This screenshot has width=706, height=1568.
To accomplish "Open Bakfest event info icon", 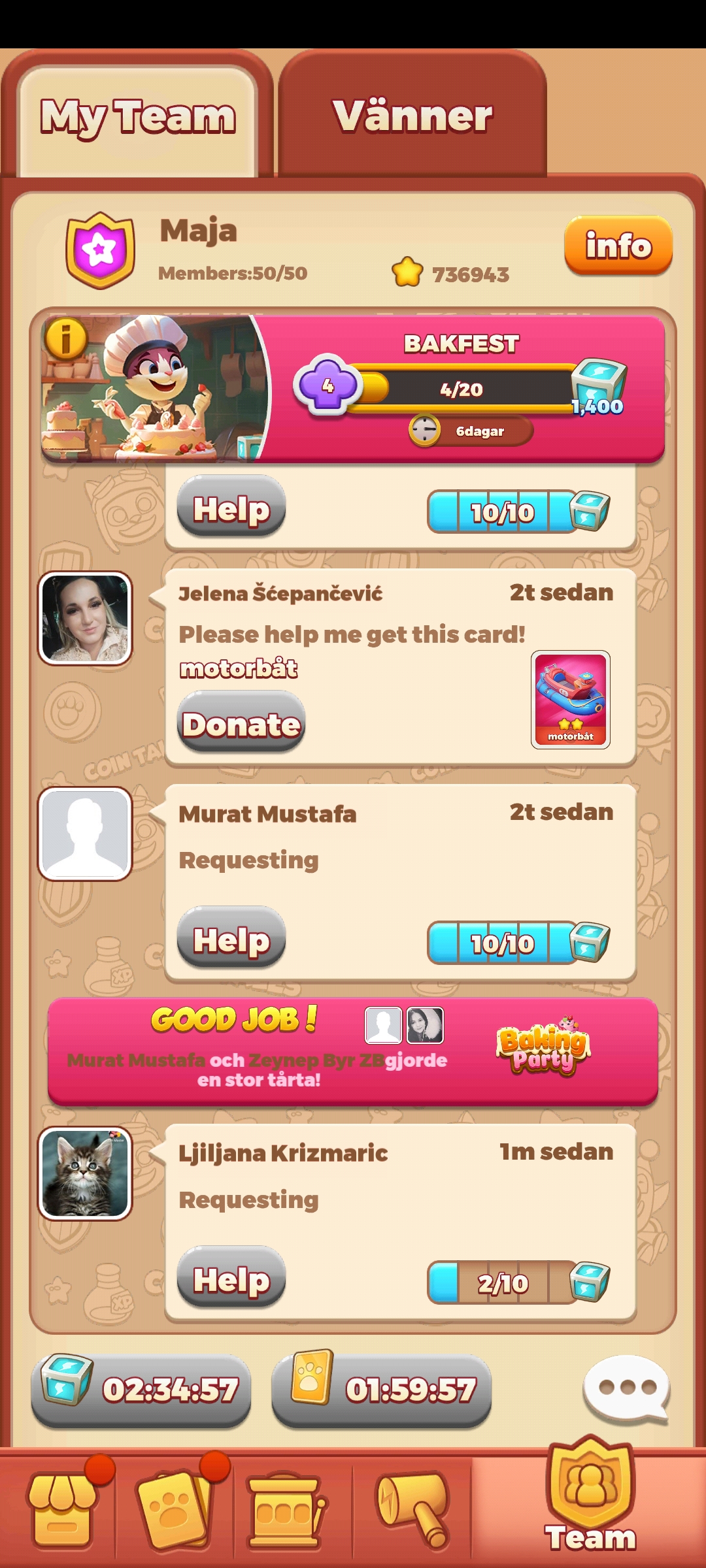I will [65, 338].
